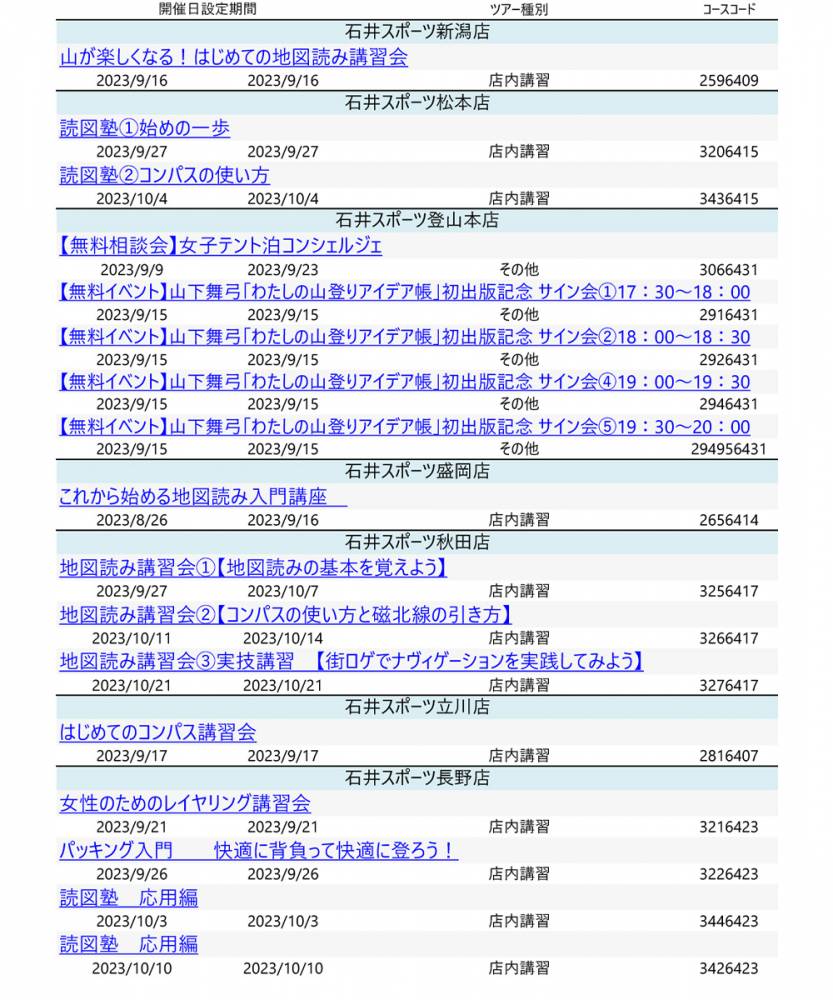Image resolution: width=833 pixels, height=1000 pixels.
Task: Open はじめてのコンパス講習会 link
Action: pyautogui.click(x=157, y=733)
